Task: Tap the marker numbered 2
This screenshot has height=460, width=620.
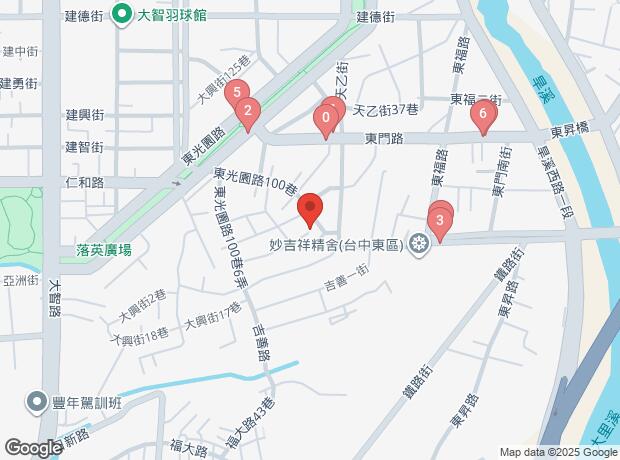Action: coord(247,112)
